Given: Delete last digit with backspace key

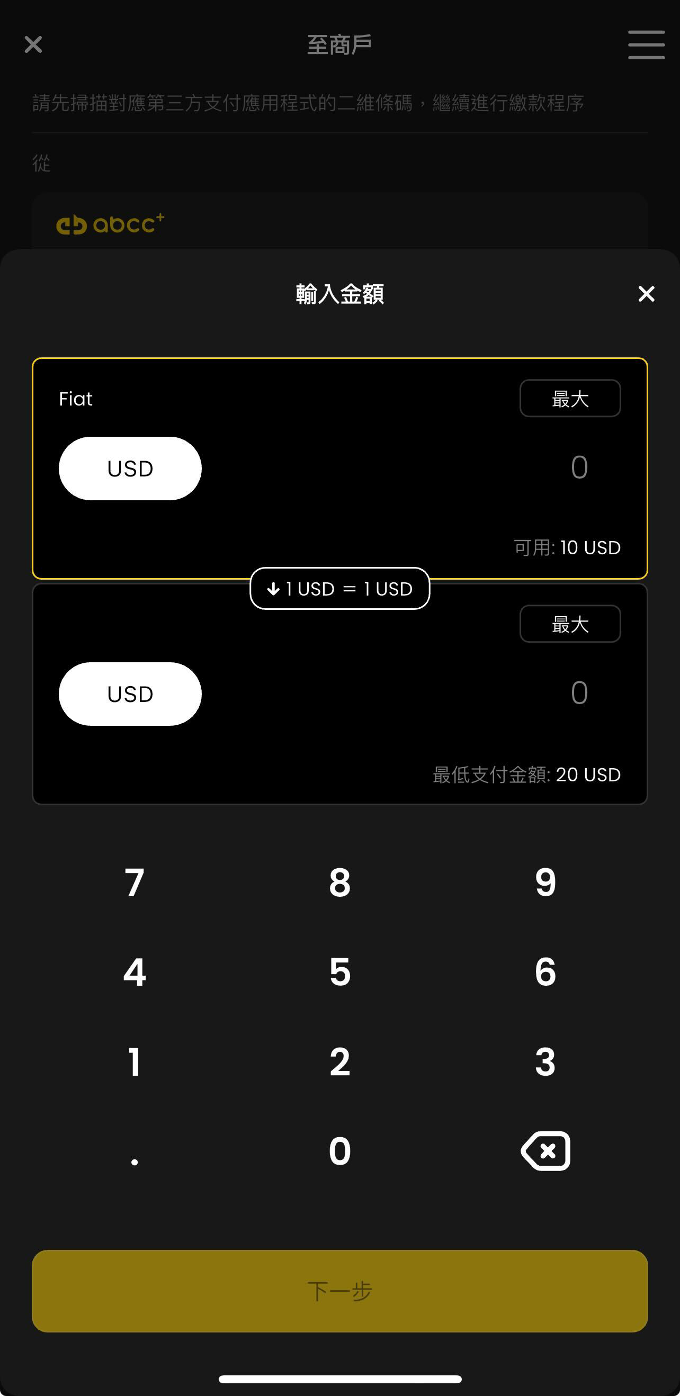Looking at the screenshot, I should (545, 1152).
